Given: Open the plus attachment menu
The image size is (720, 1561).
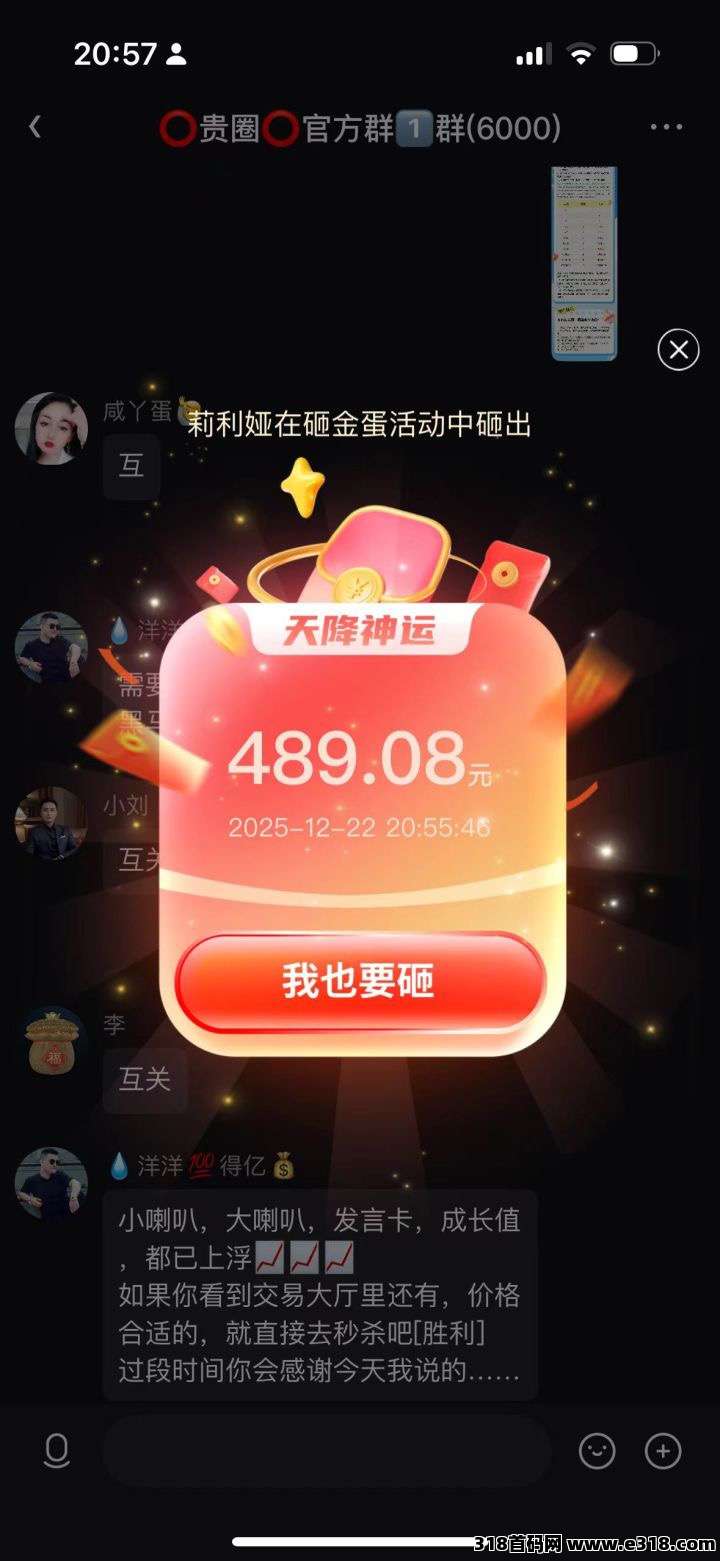Looking at the screenshot, I should click(x=663, y=1450).
